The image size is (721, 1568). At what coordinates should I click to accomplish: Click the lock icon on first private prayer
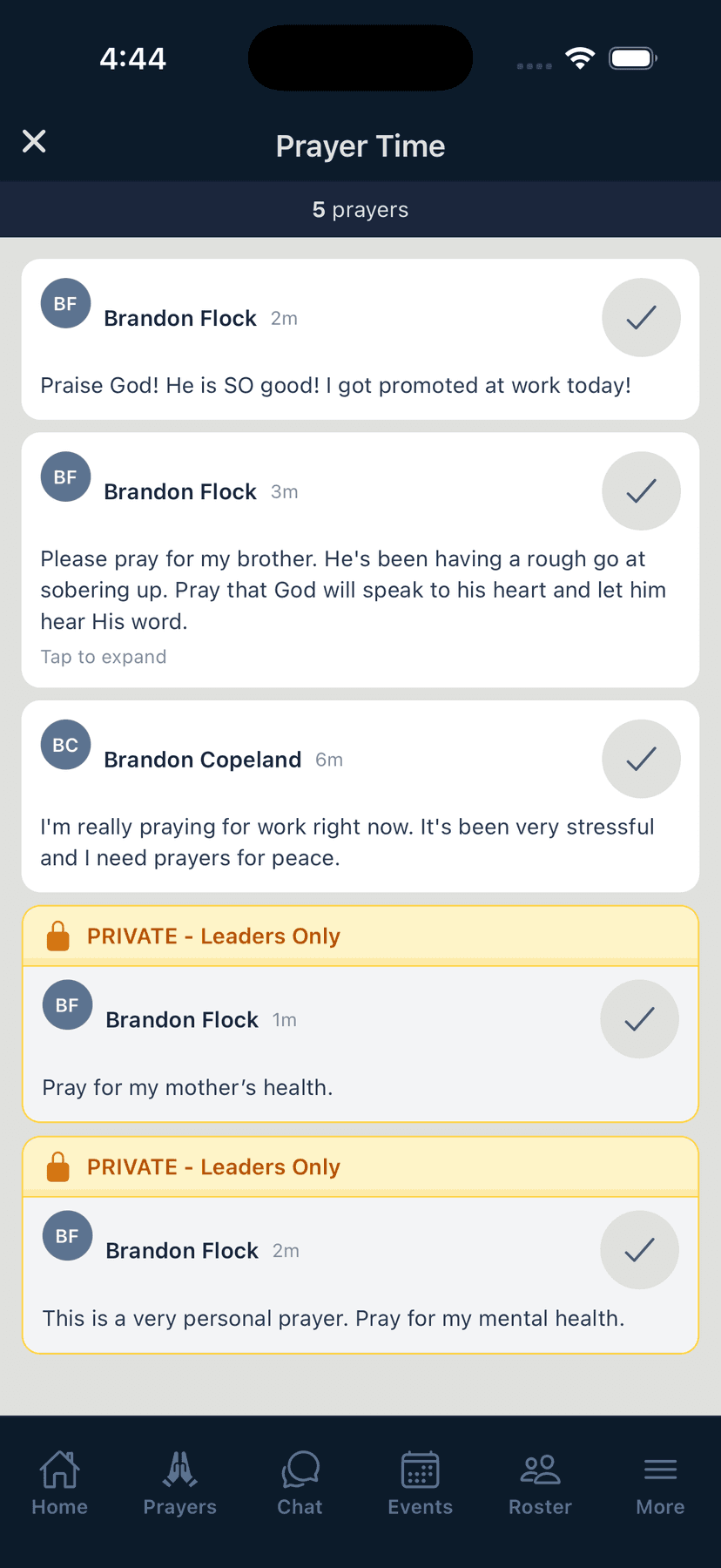coord(56,936)
